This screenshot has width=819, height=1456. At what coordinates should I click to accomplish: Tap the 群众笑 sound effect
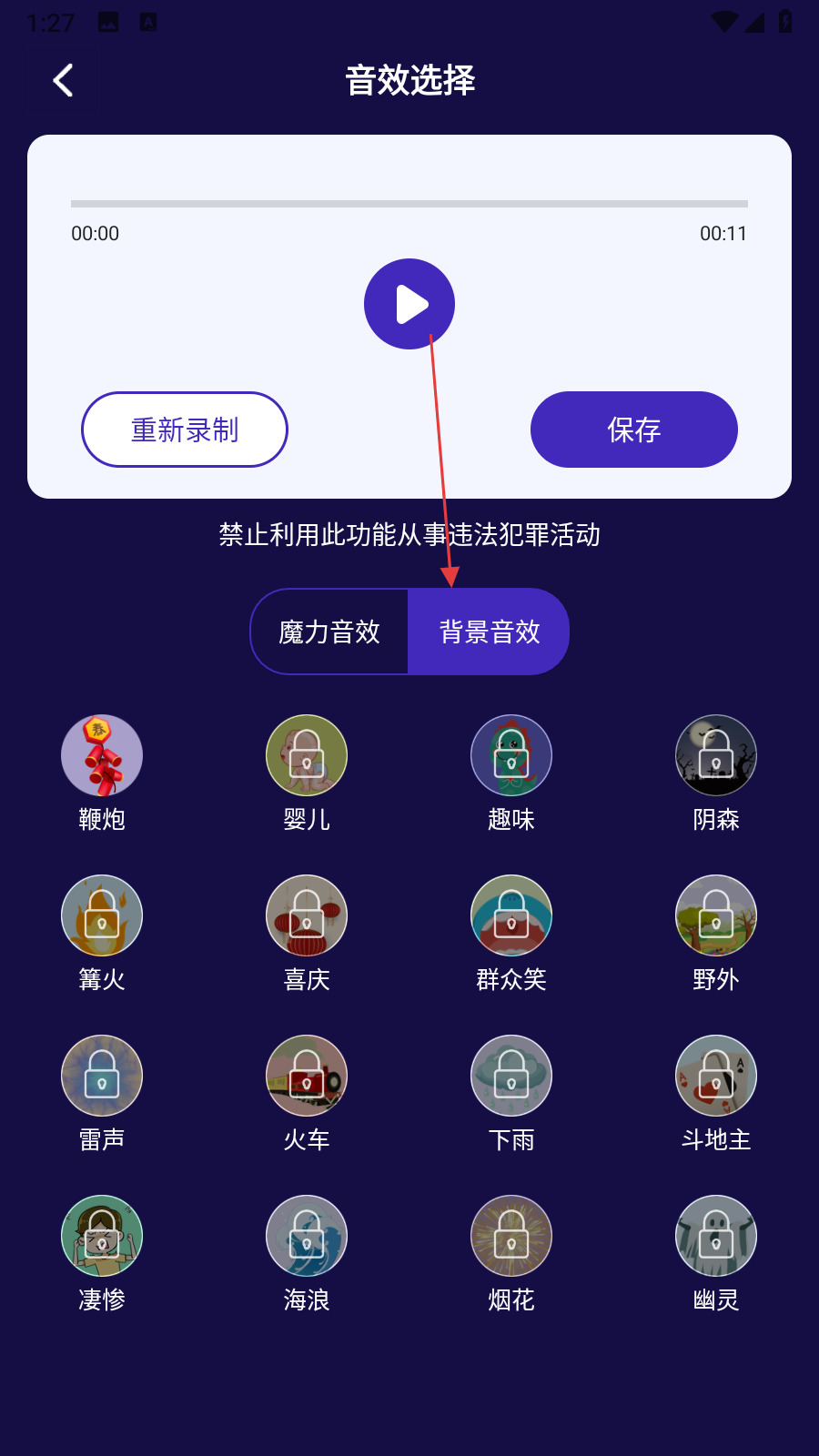pyautogui.click(x=511, y=915)
